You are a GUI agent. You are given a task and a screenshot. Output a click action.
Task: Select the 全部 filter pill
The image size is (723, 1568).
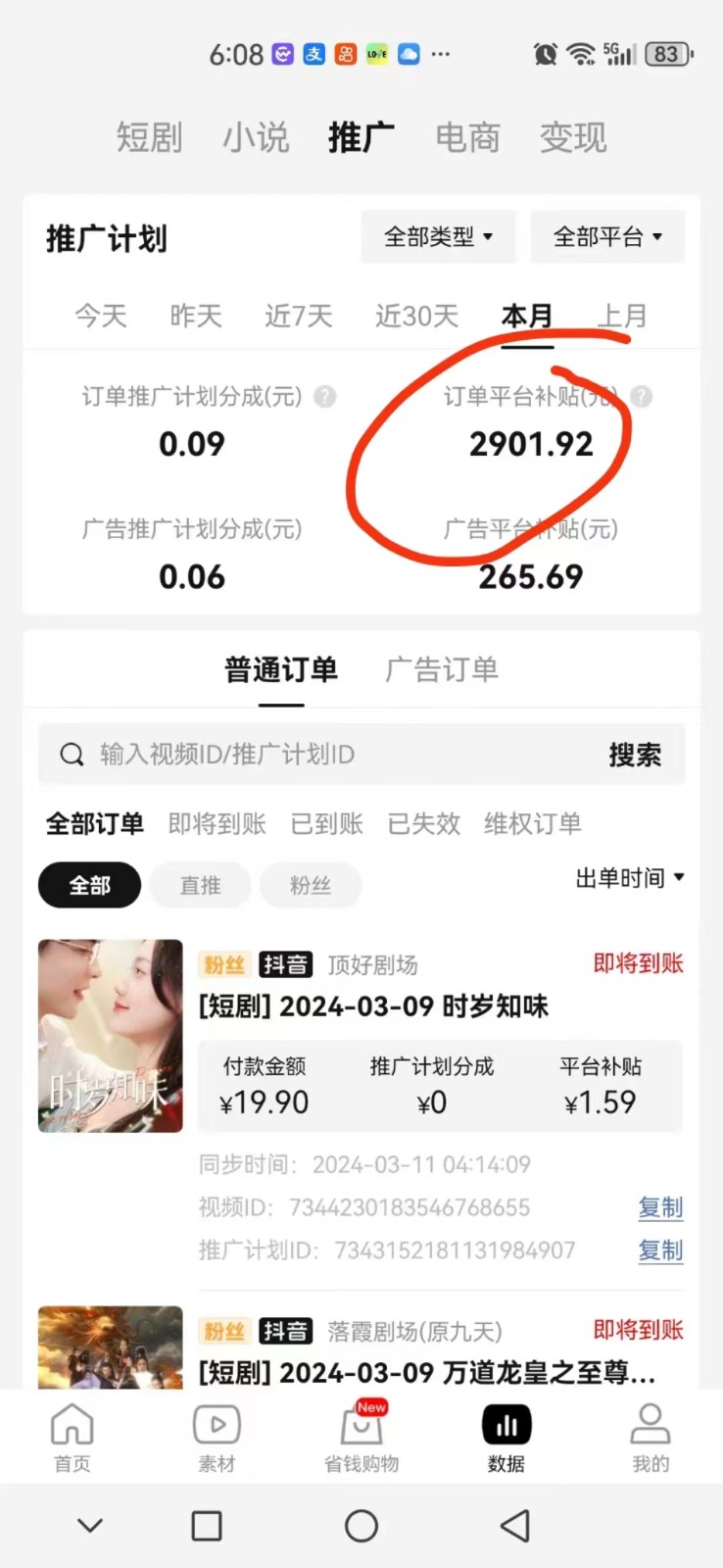pos(89,885)
